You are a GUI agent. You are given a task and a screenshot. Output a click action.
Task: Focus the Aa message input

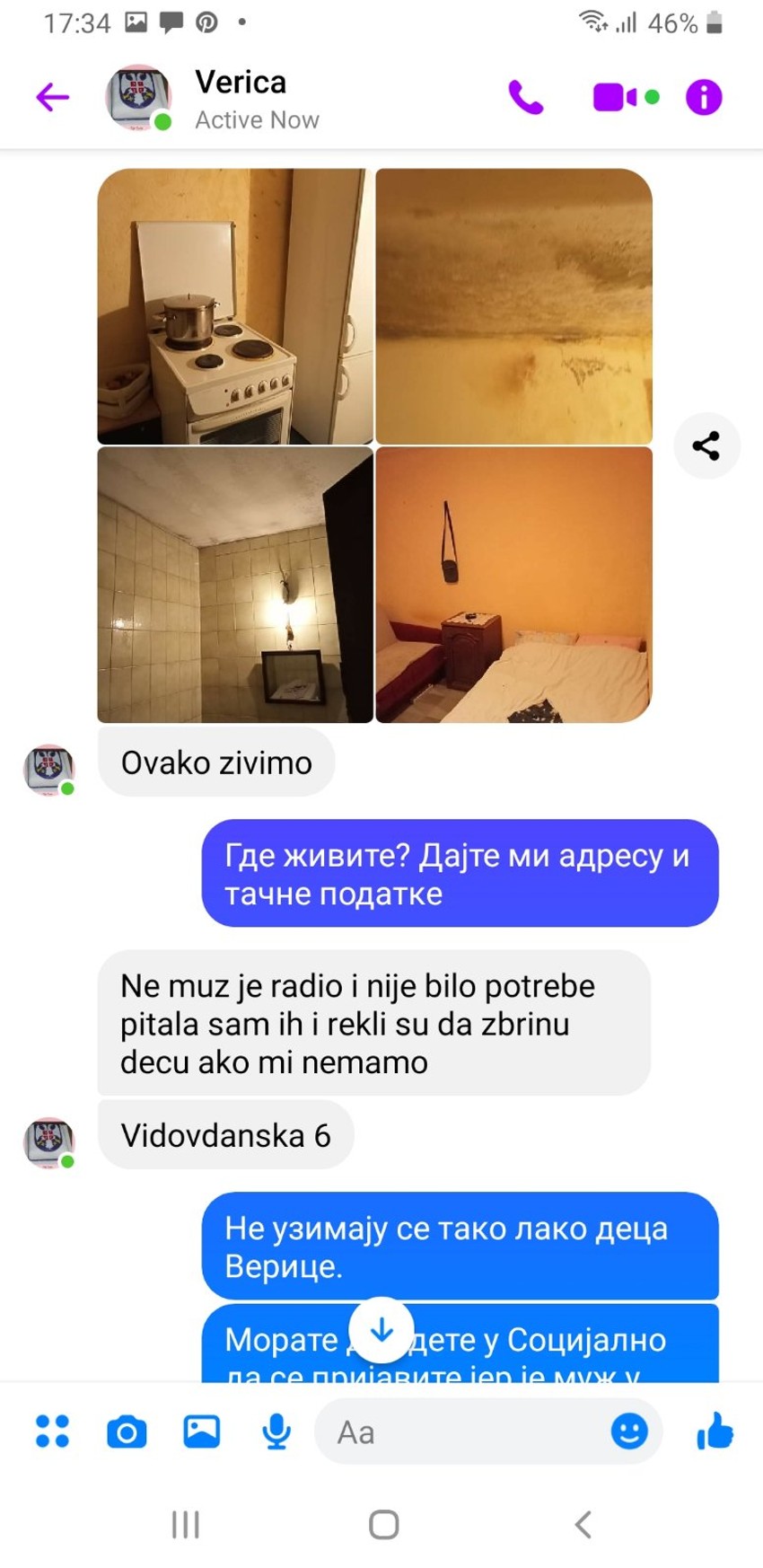(x=458, y=1431)
